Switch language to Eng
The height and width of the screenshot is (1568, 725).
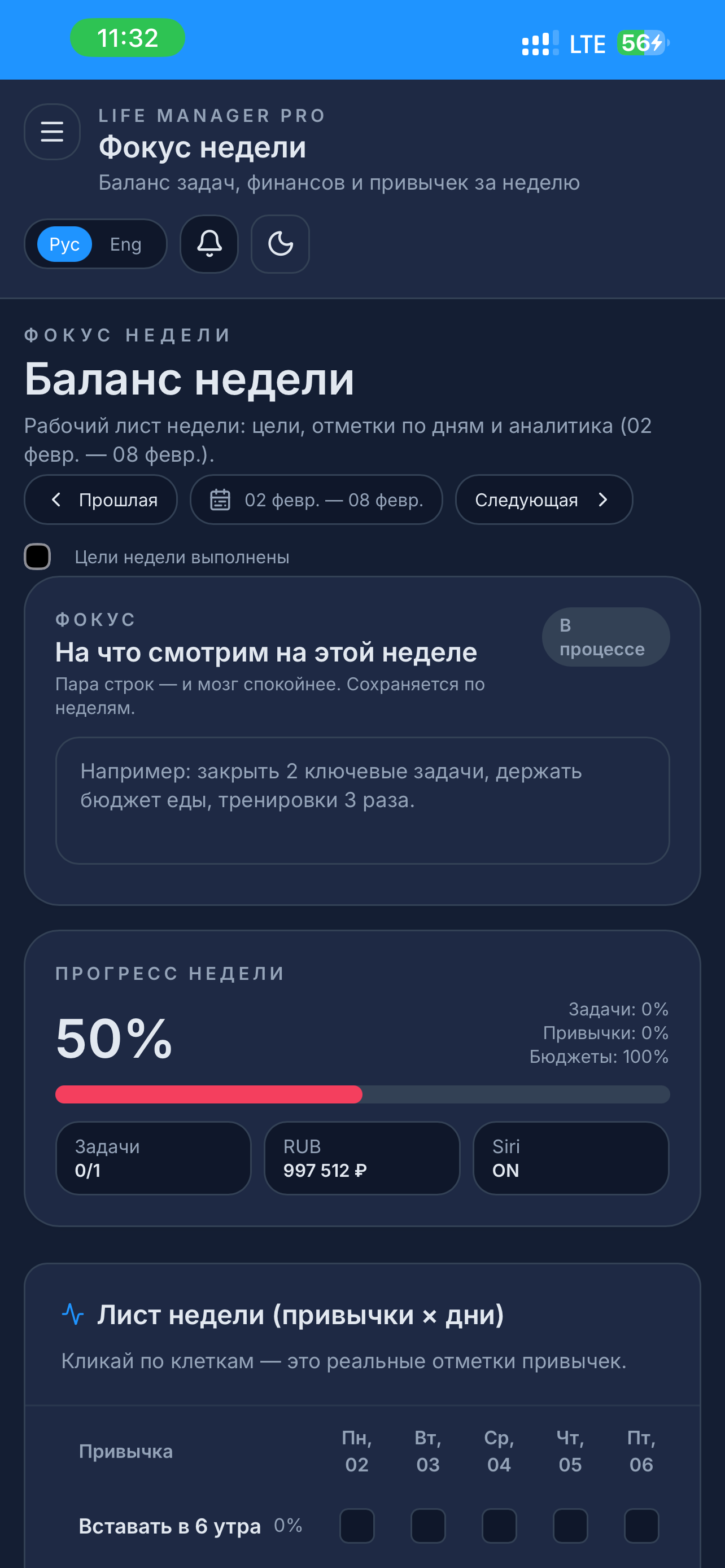(125, 244)
